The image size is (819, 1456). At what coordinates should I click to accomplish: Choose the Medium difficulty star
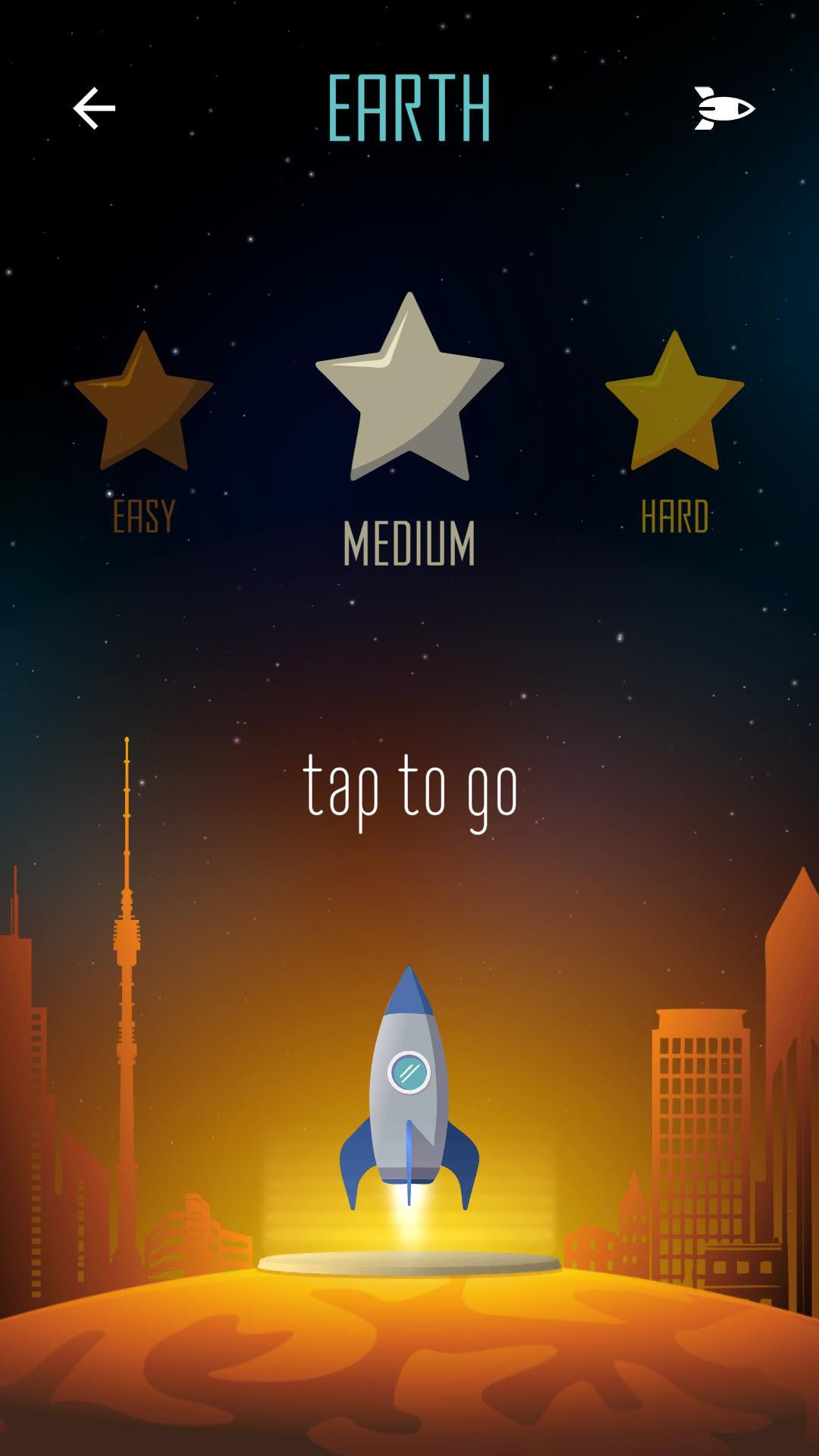(409, 387)
